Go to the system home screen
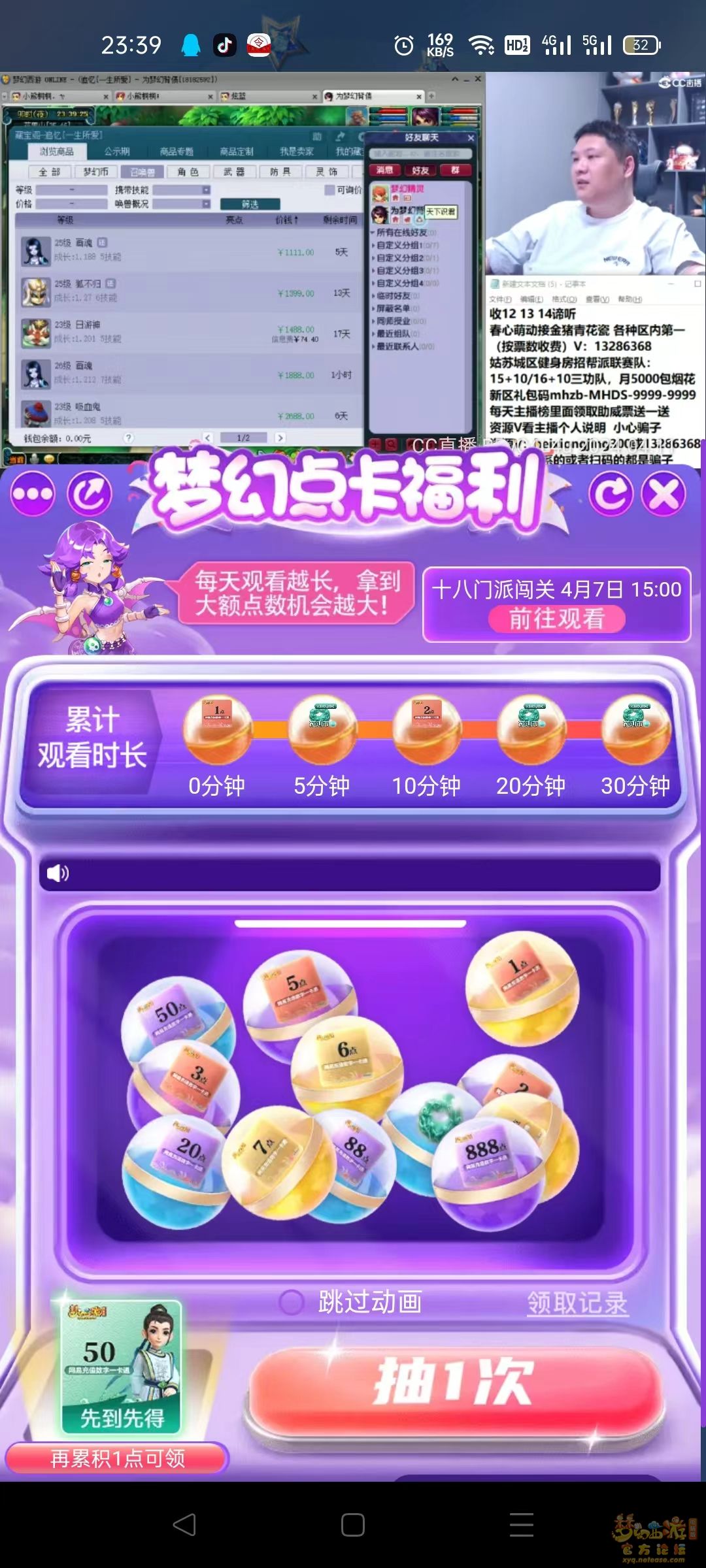 tap(353, 1525)
